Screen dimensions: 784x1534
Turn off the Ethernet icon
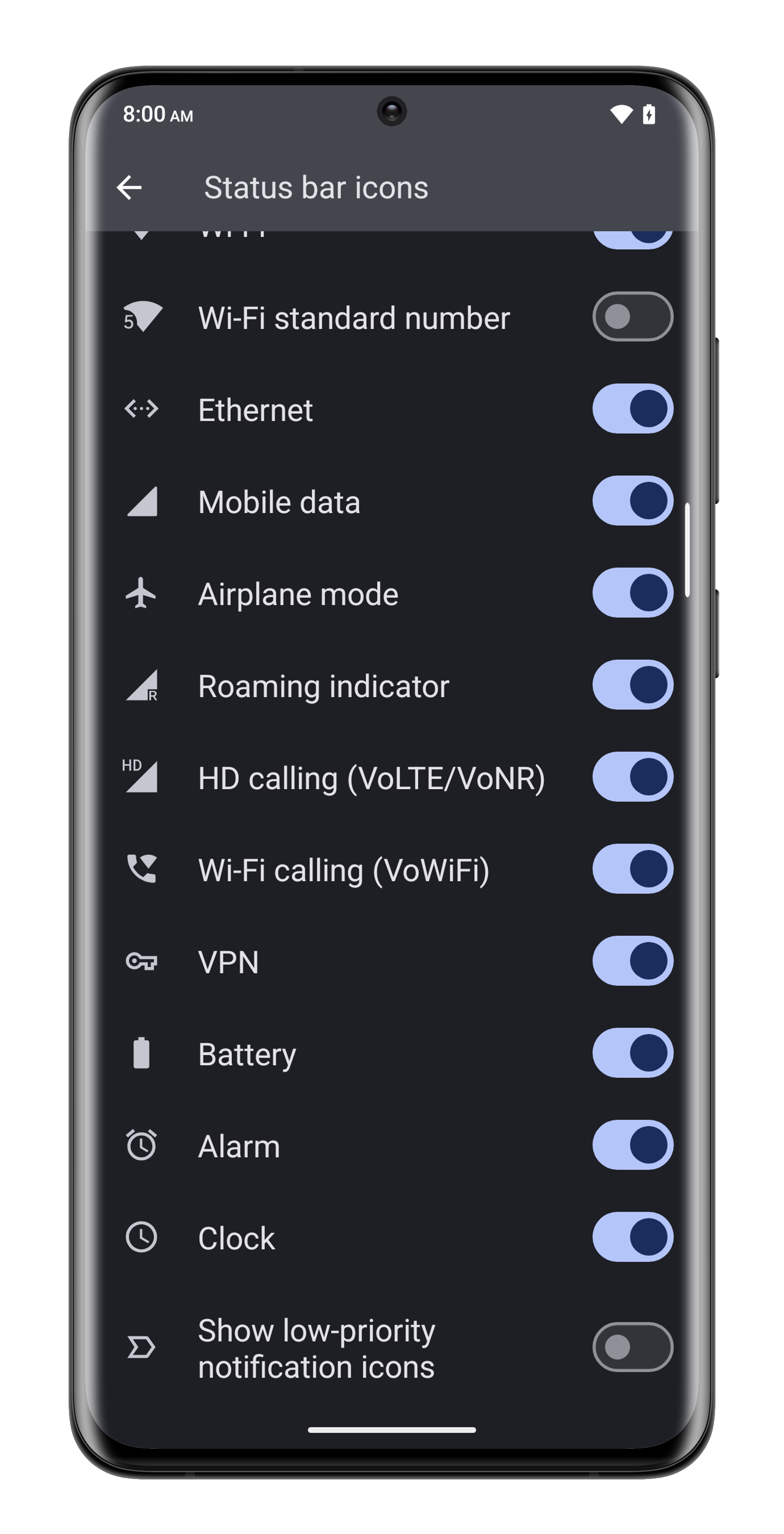point(632,409)
